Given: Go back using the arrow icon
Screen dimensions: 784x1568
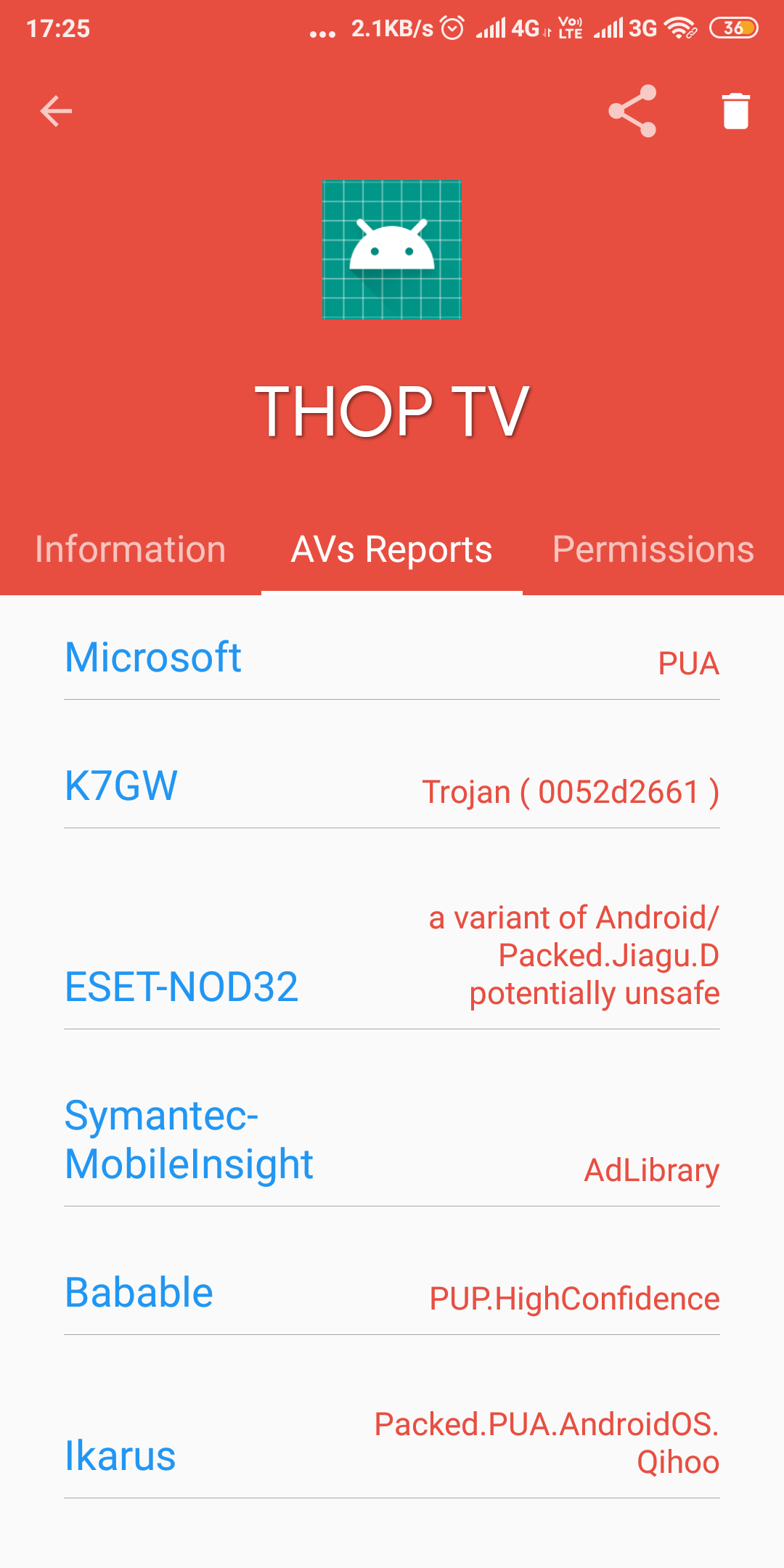Looking at the screenshot, I should point(56,111).
